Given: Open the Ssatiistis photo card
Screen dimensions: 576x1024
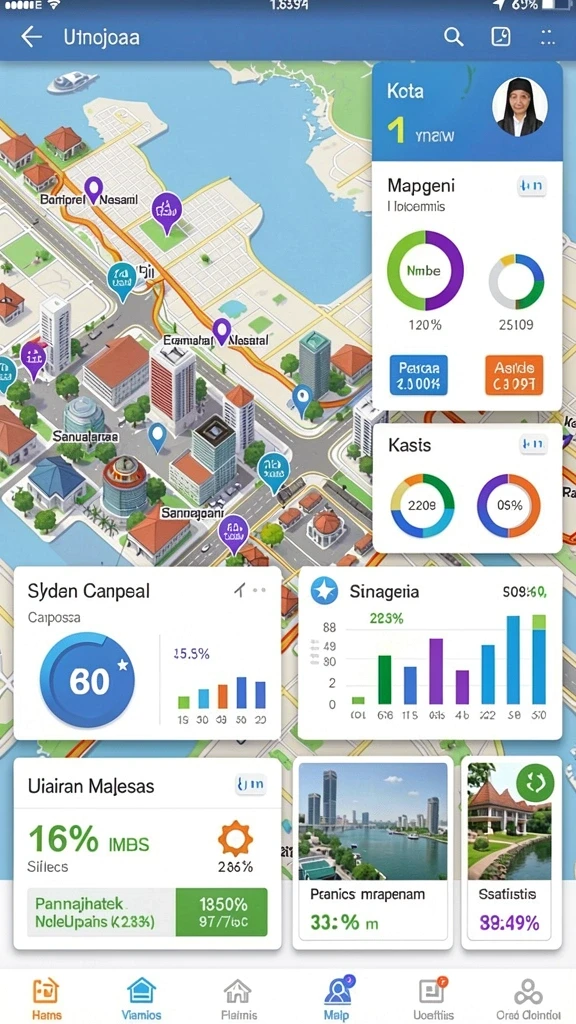Looking at the screenshot, I should click(x=511, y=853).
